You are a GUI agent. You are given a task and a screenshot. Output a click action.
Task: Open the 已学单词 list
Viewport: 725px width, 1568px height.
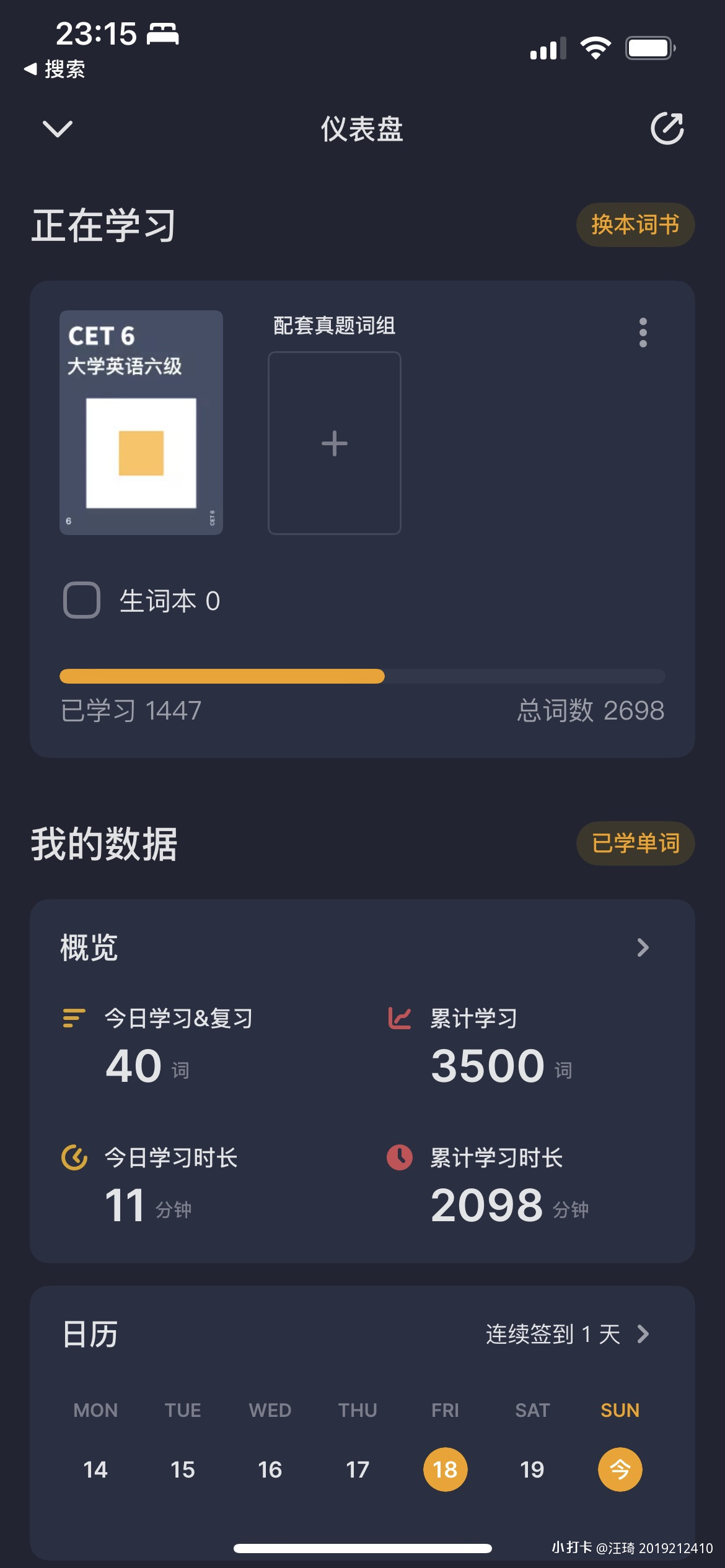[635, 843]
